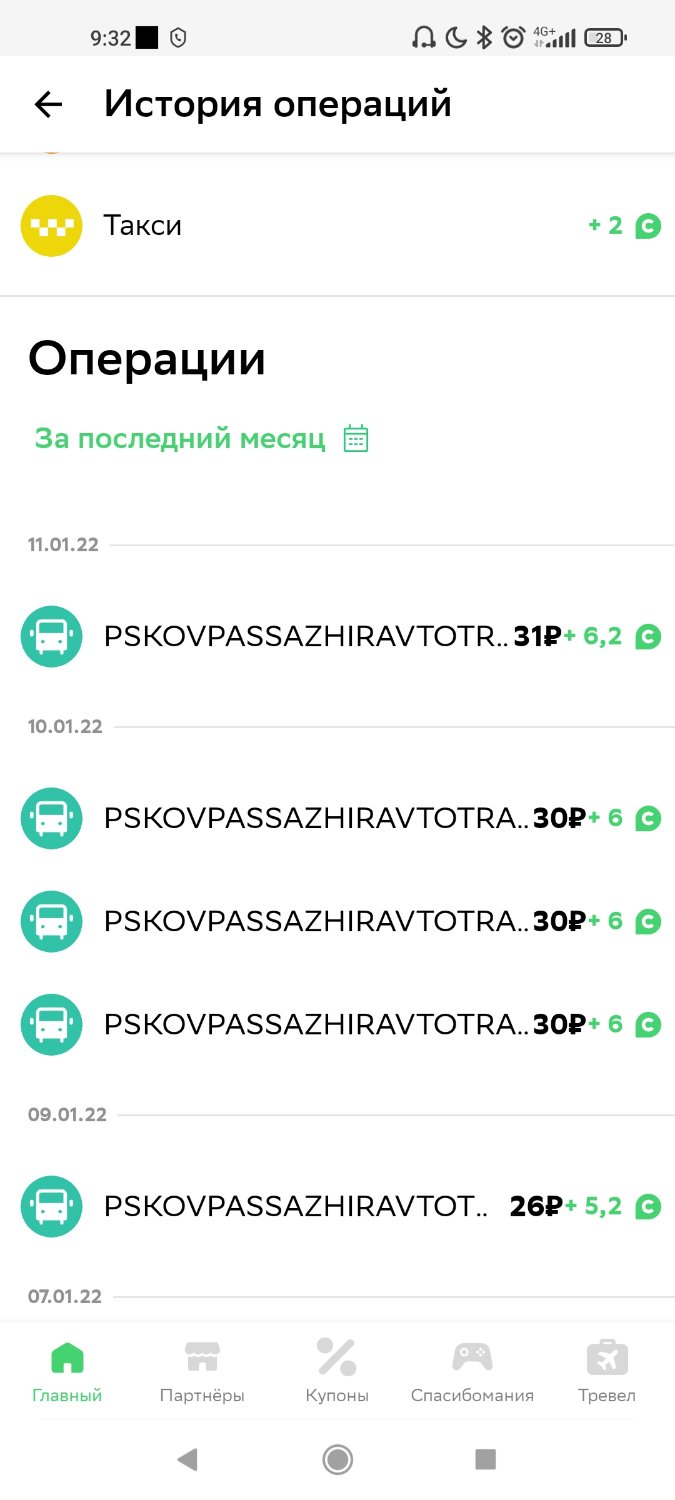Go to the Спасибомания tab

[x=472, y=1370]
